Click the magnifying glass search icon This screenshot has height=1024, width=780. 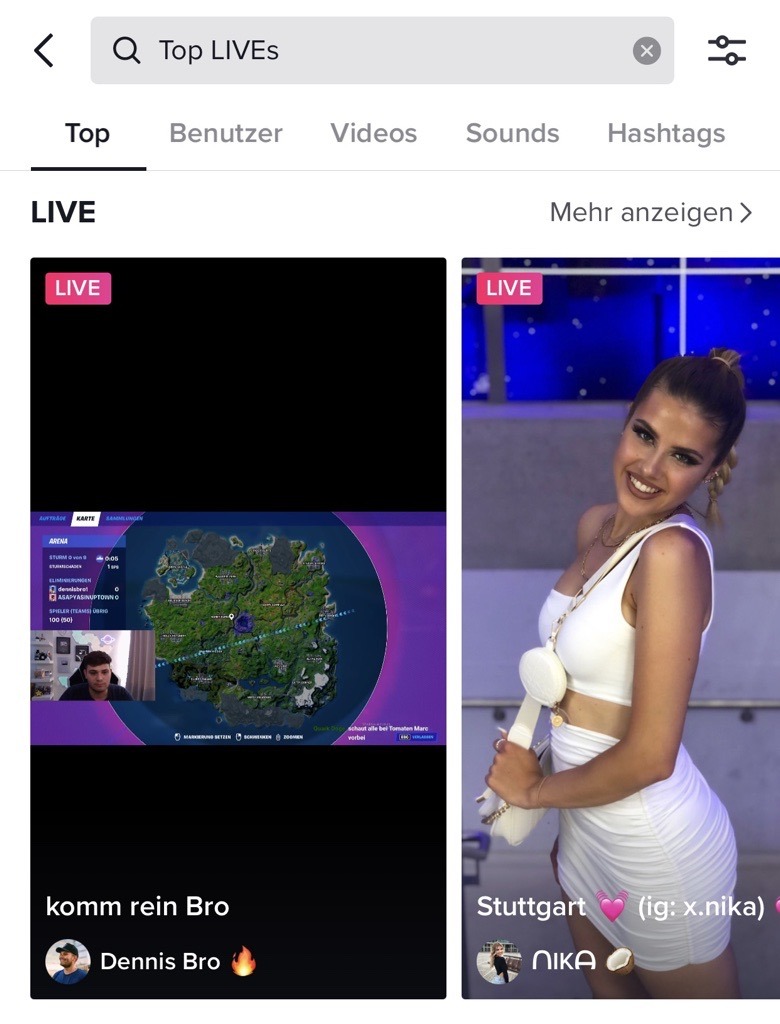(127, 49)
